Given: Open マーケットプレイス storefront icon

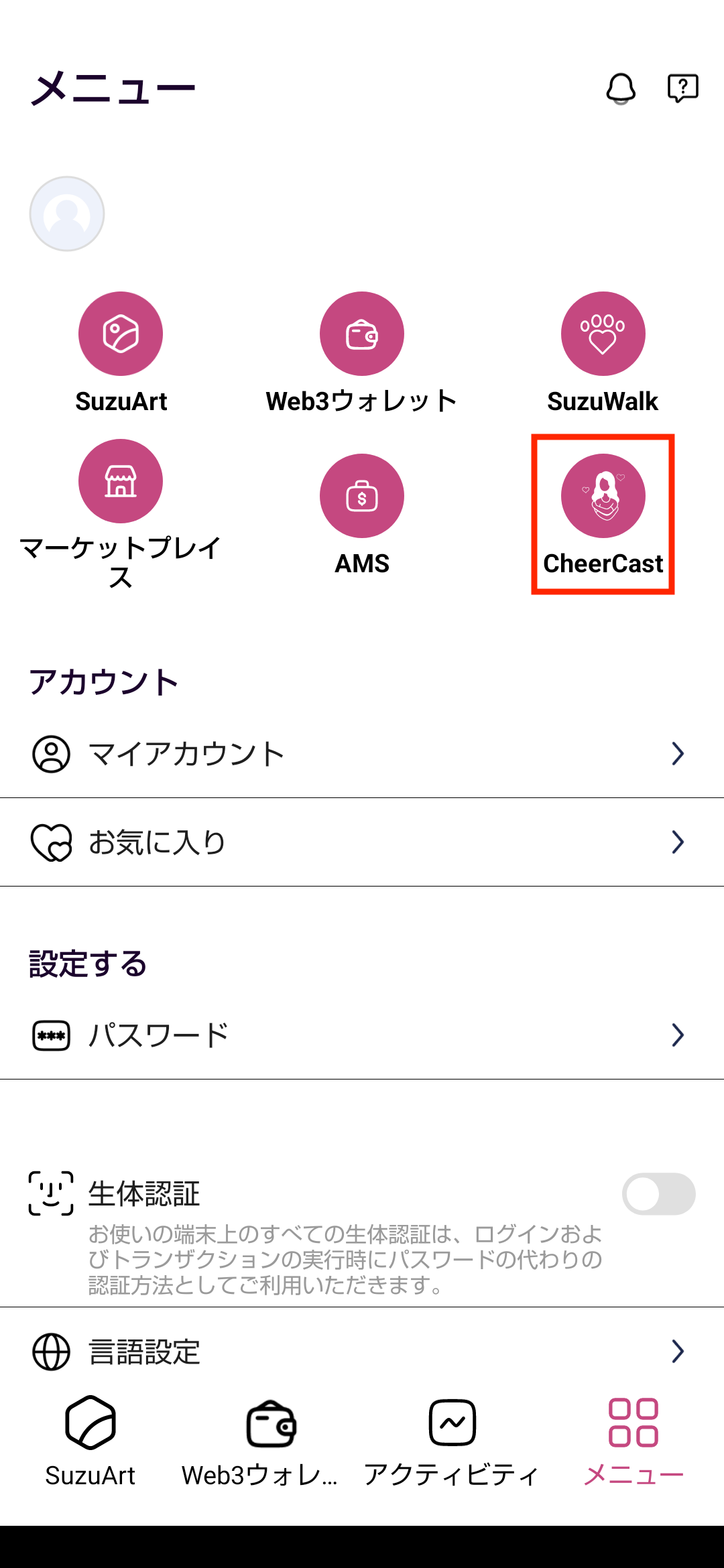Looking at the screenshot, I should pyautogui.click(x=121, y=496).
